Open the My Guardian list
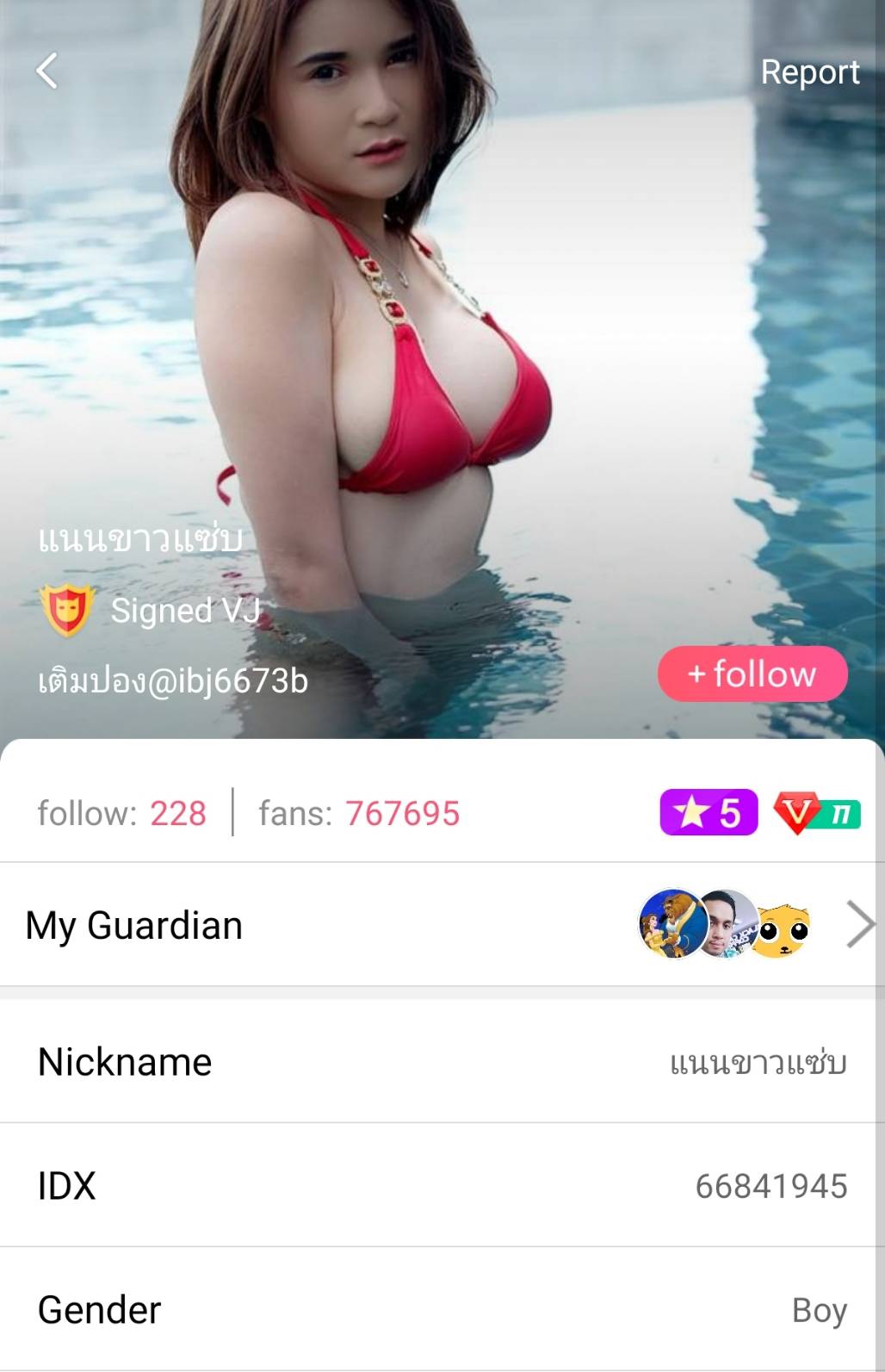 point(859,925)
